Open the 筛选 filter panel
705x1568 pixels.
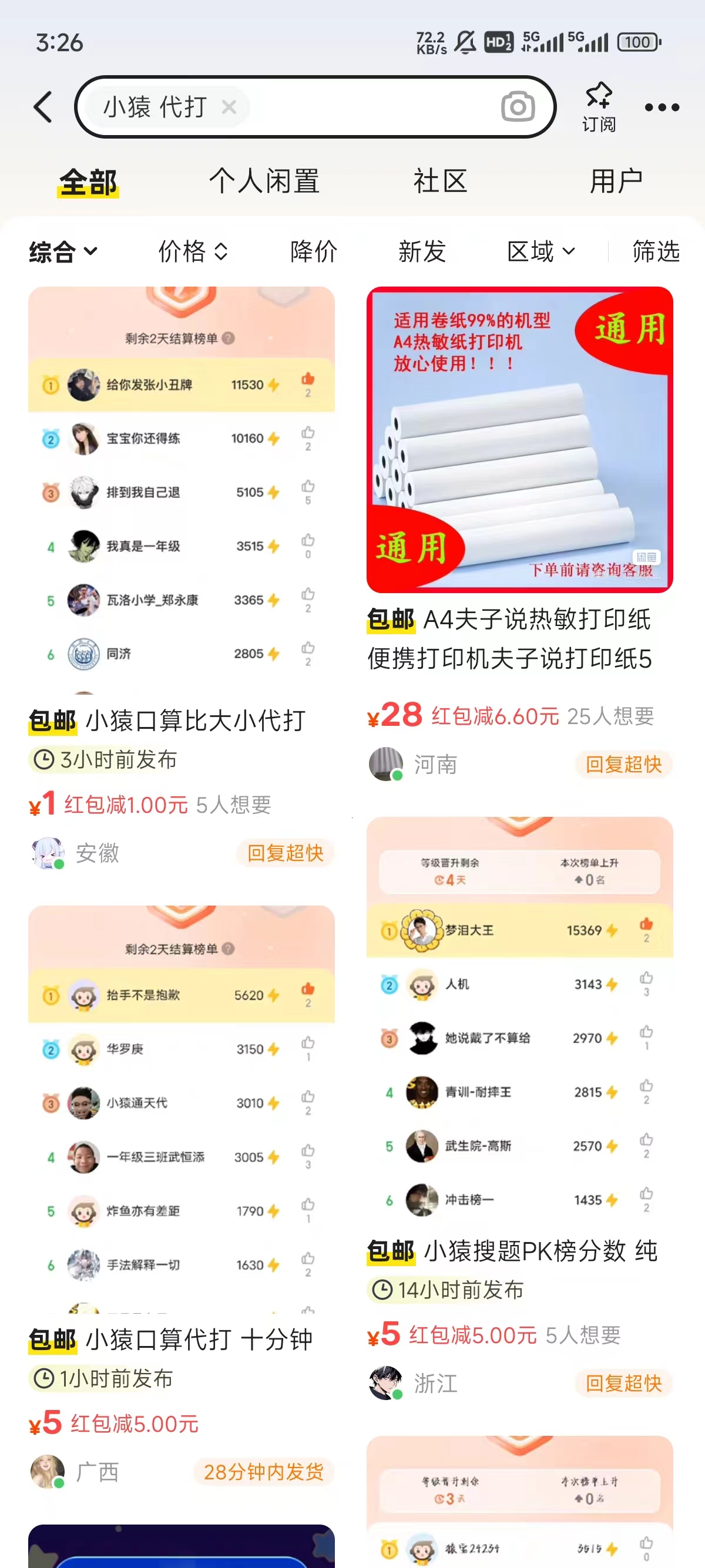(655, 251)
